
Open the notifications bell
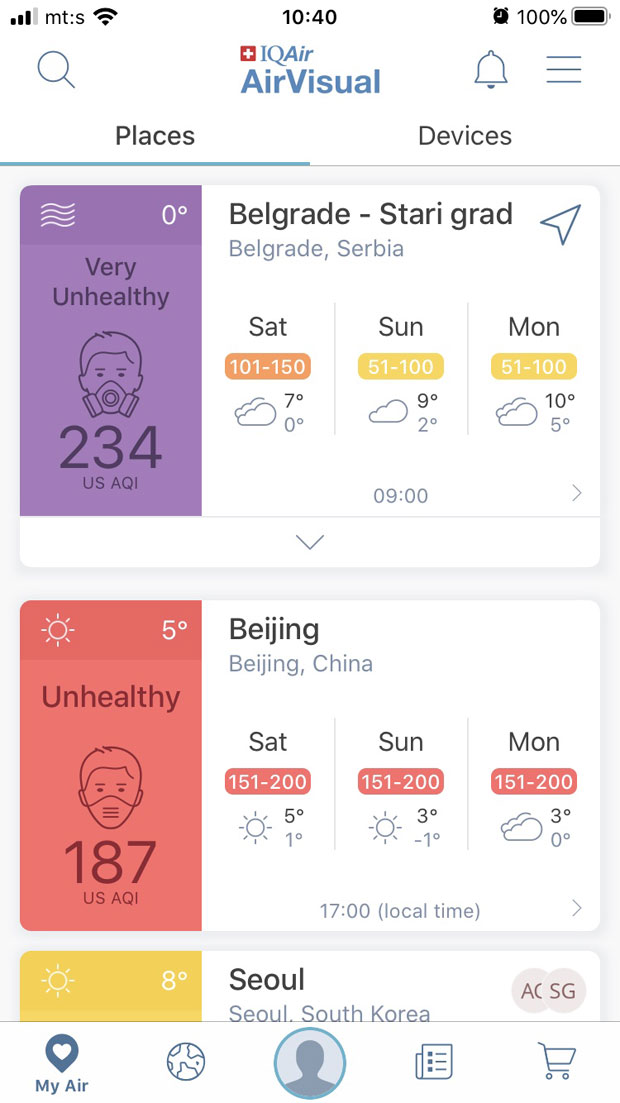coord(490,70)
